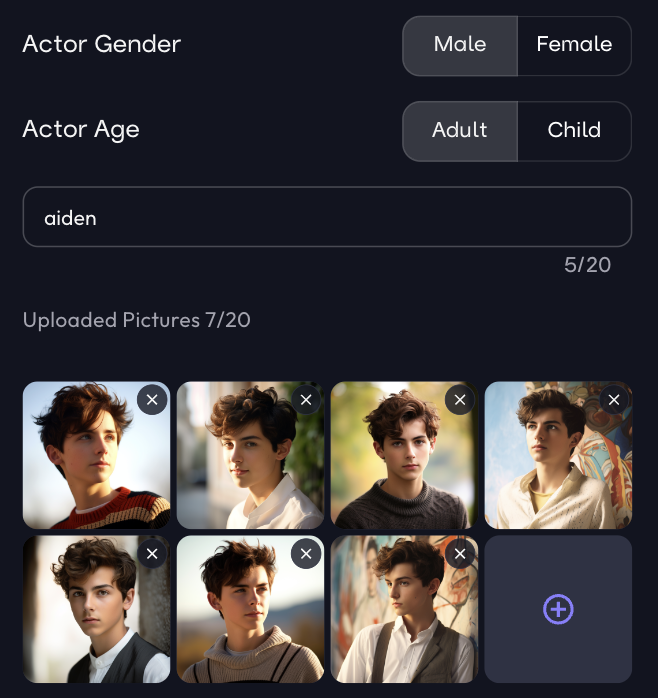Delete the photo with the dark gray knit sweater
Viewport: 658px width, 698px height.
coord(460,400)
